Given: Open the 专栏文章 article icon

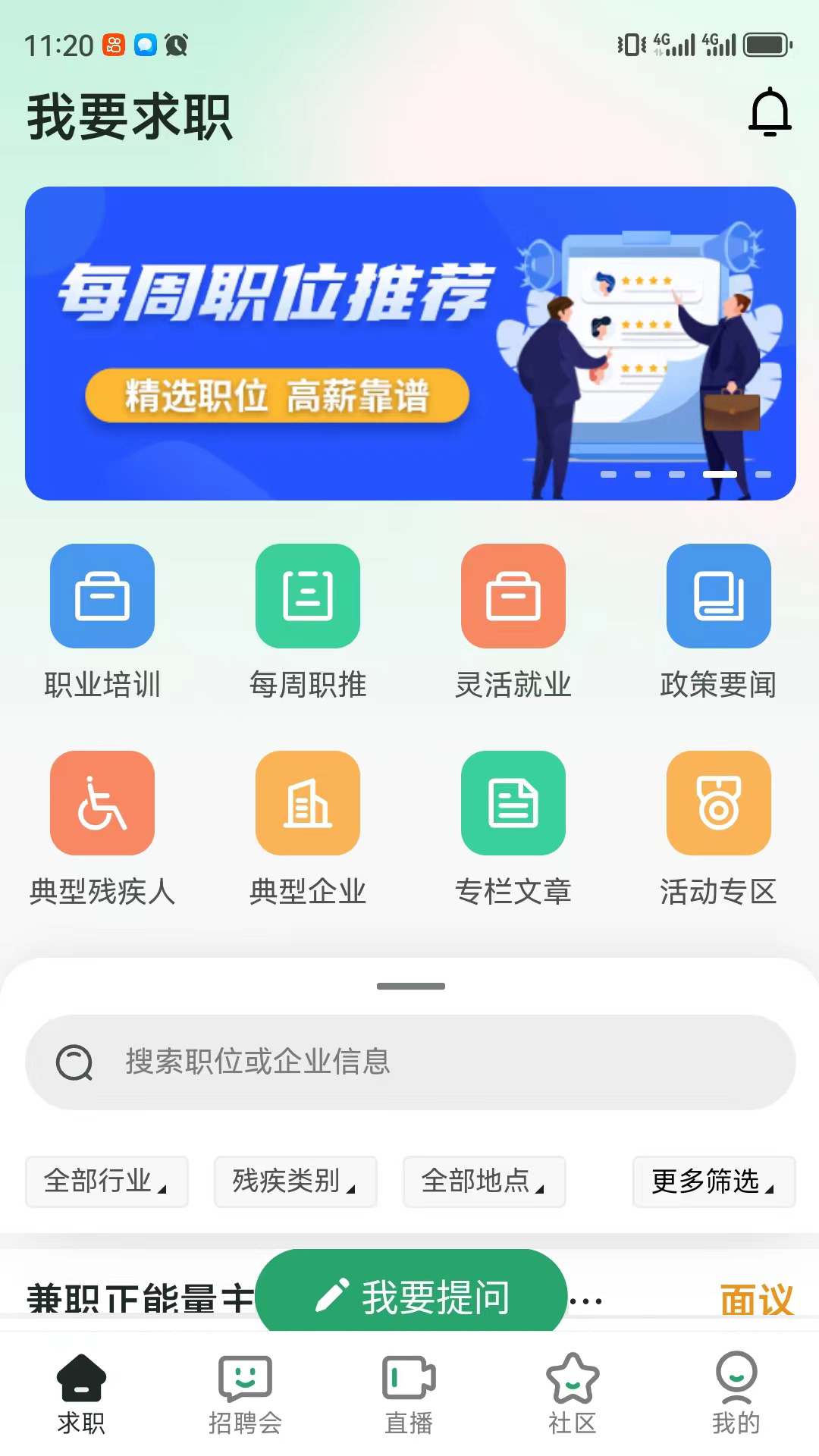Looking at the screenshot, I should pyautogui.click(x=513, y=803).
